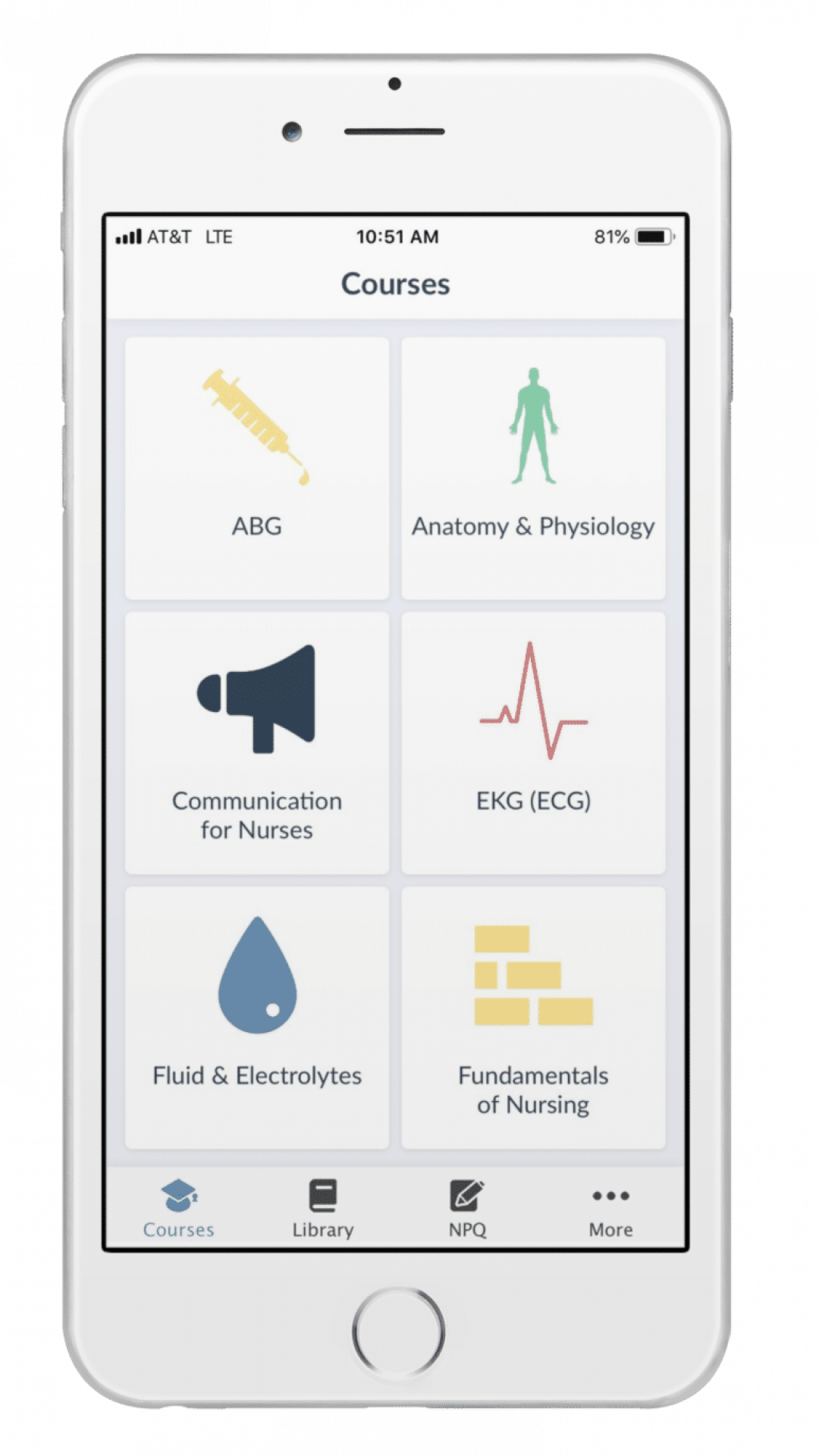Go to the NPQ tab
Viewport: 819px width, 1456px height.
pos(467,1209)
